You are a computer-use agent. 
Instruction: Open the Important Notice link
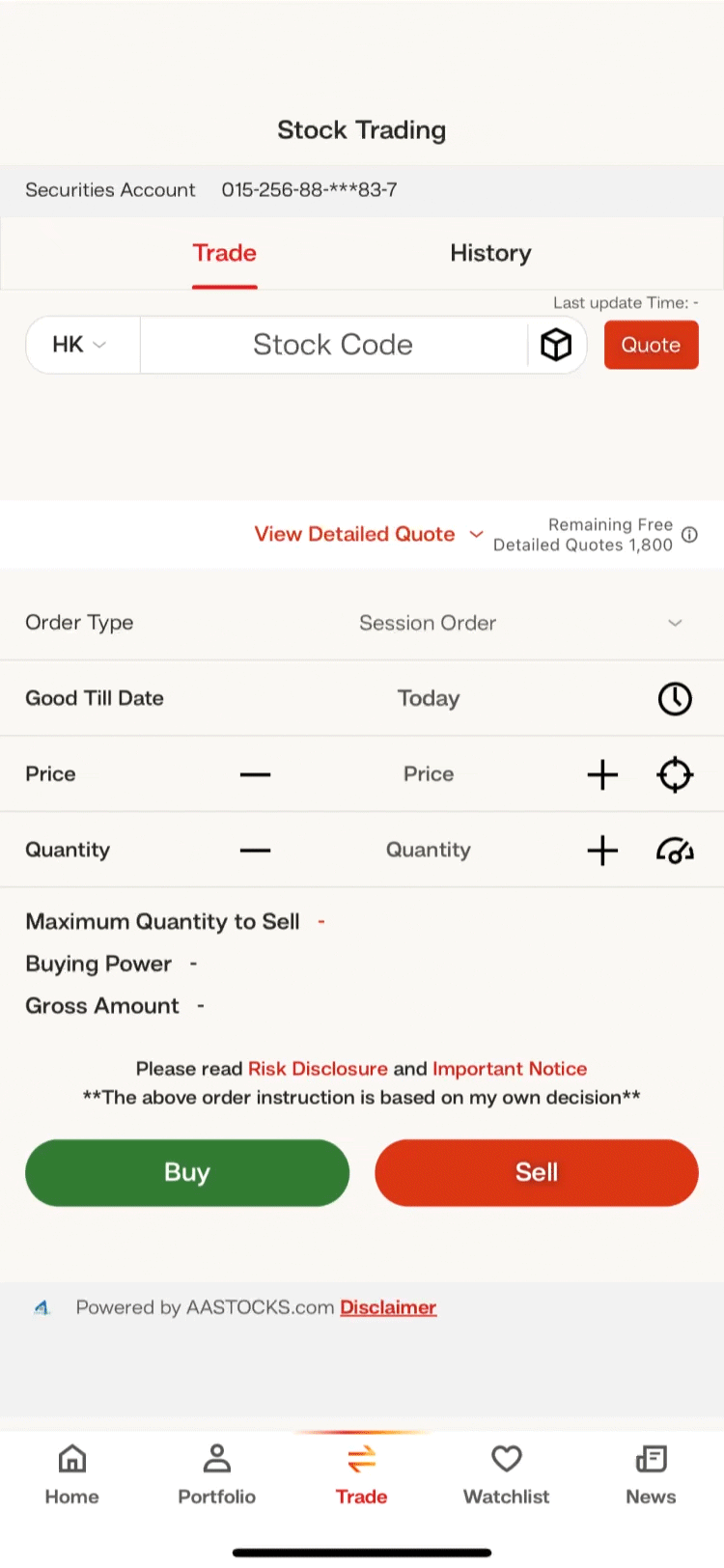[x=510, y=1069]
